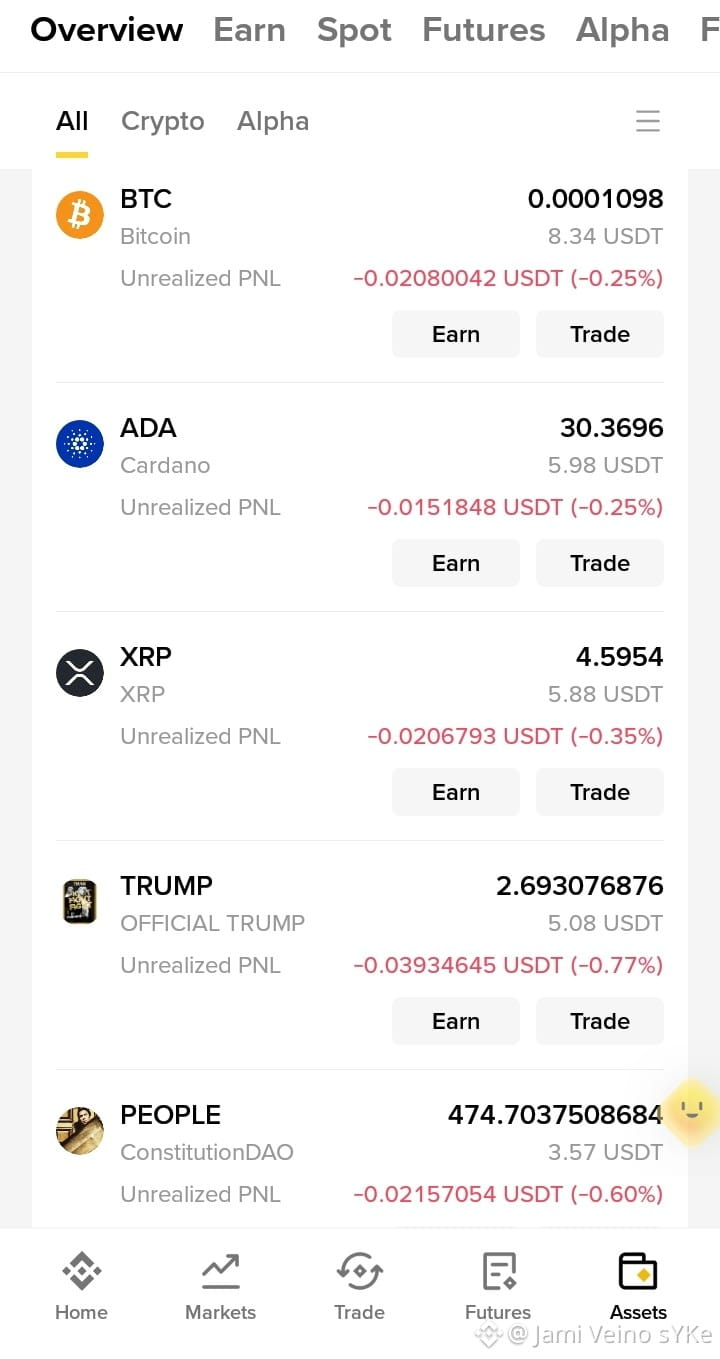Filter assets by Crypto
The height and width of the screenshot is (1359, 720).
tap(163, 121)
